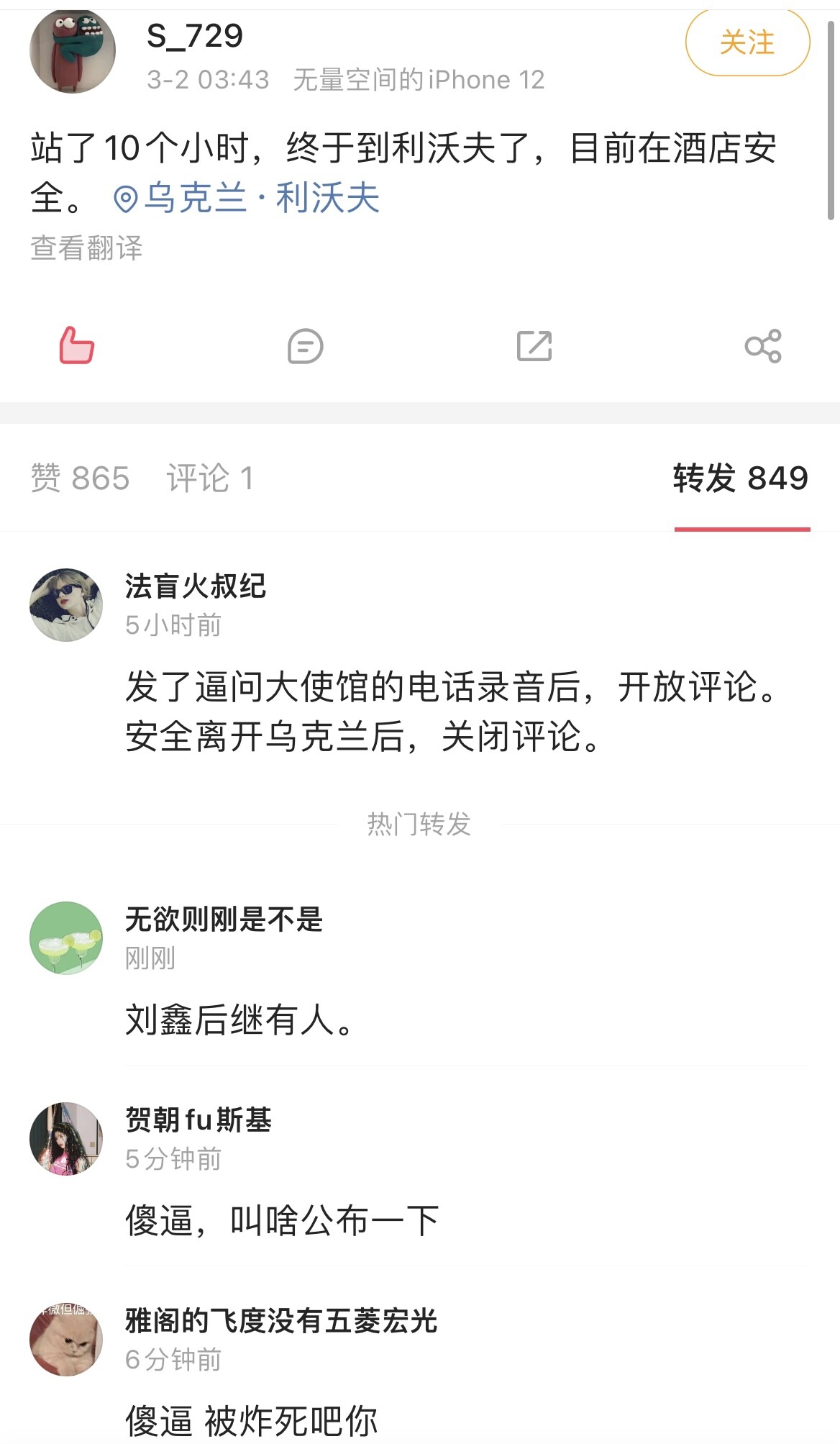Repost using the forward icon
Image resolution: width=840 pixels, height=1444 pixels.
[534, 346]
